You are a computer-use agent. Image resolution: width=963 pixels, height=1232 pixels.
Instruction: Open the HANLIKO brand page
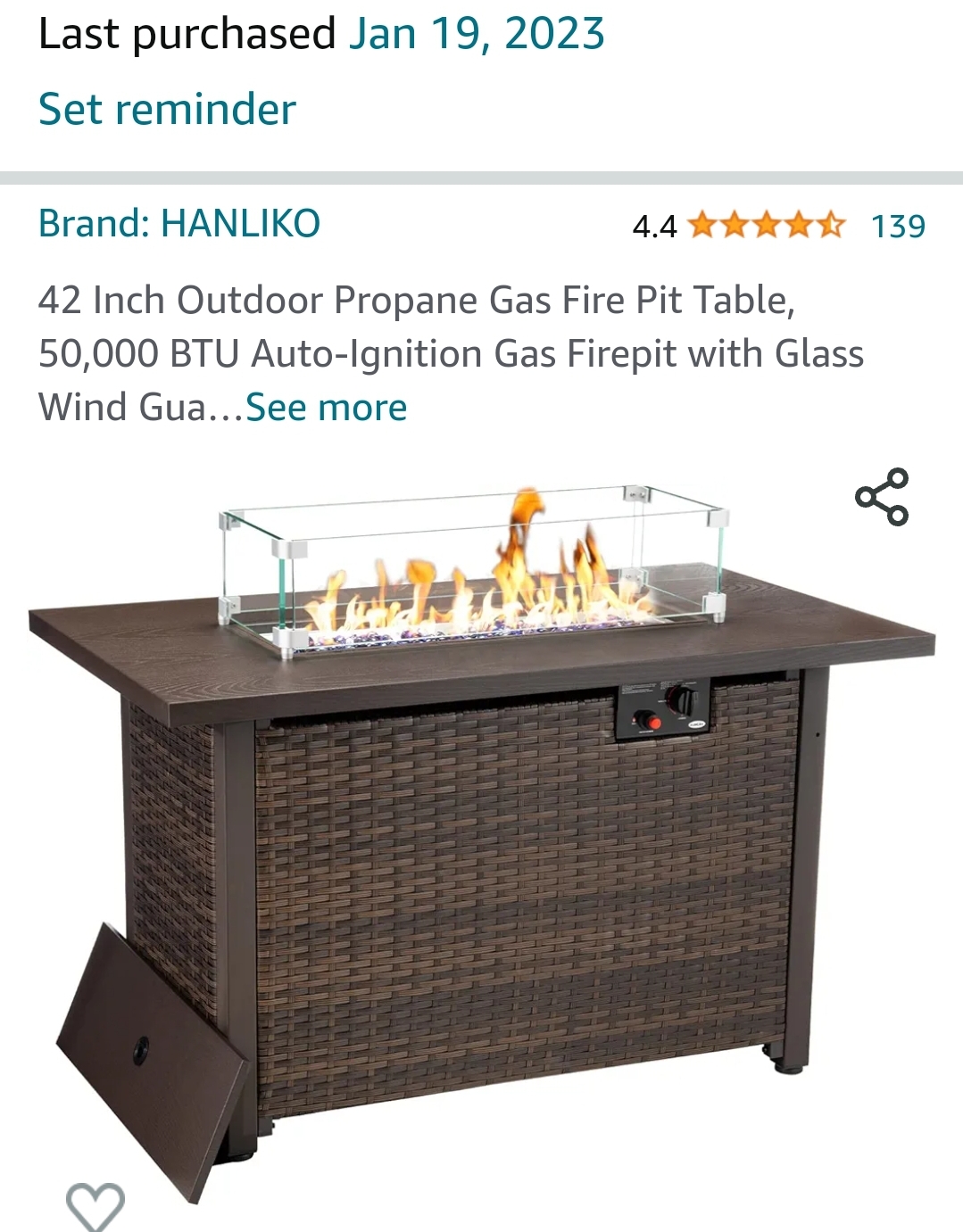(x=179, y=223)
